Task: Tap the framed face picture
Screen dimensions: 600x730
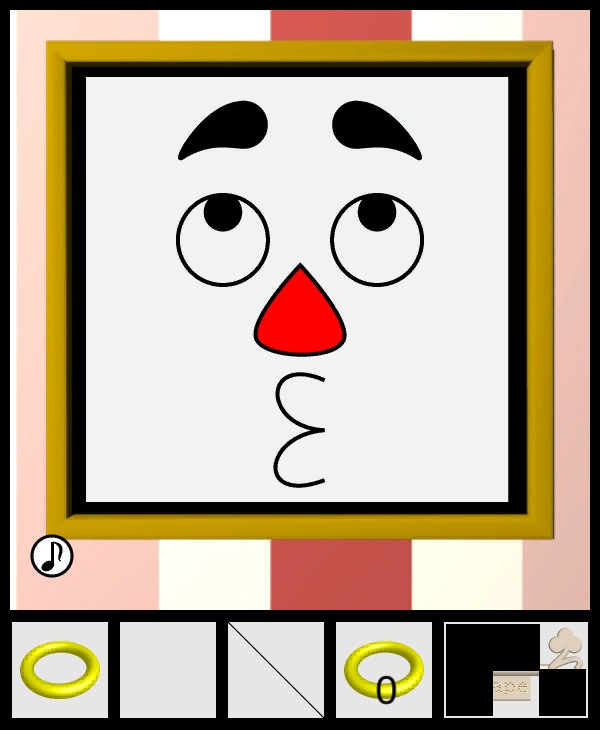Action: tap(298, 290)
